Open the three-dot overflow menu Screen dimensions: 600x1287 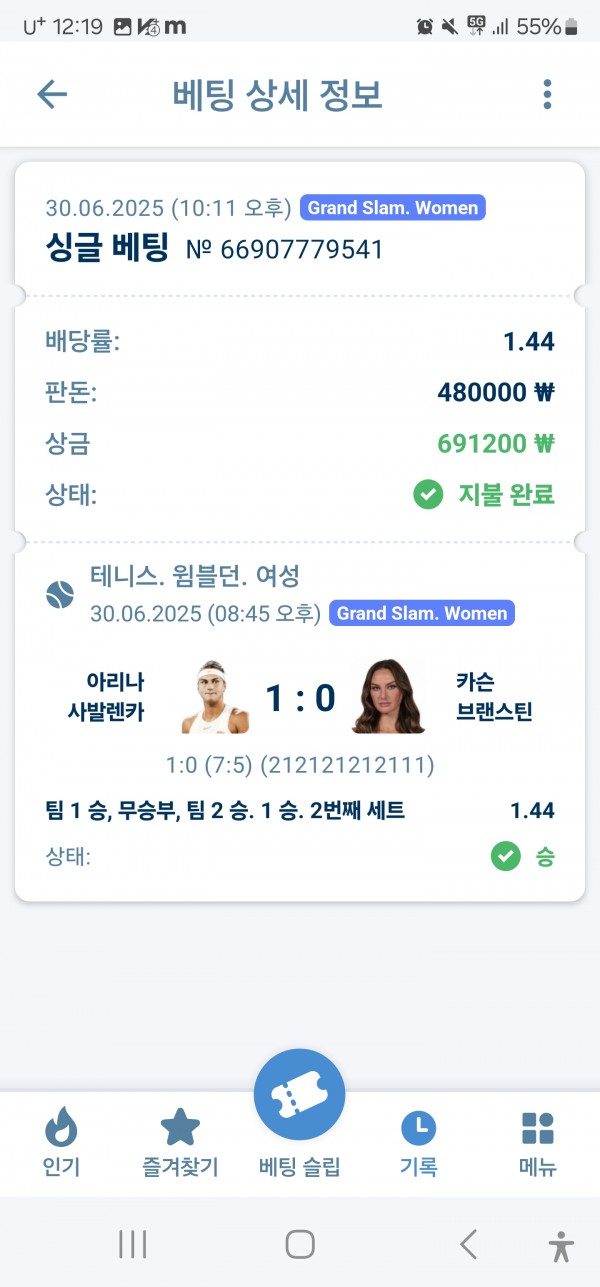tap(547, 95)
